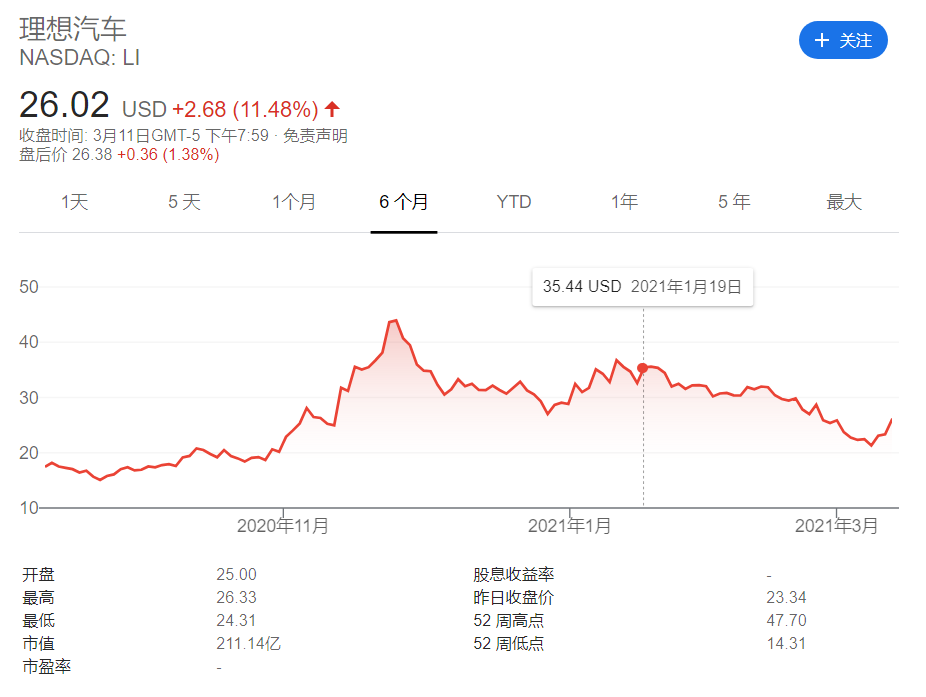This screenshot has height=697, width=926.
Task: Show the 1个月 chart range
Action: coord(294,202)
